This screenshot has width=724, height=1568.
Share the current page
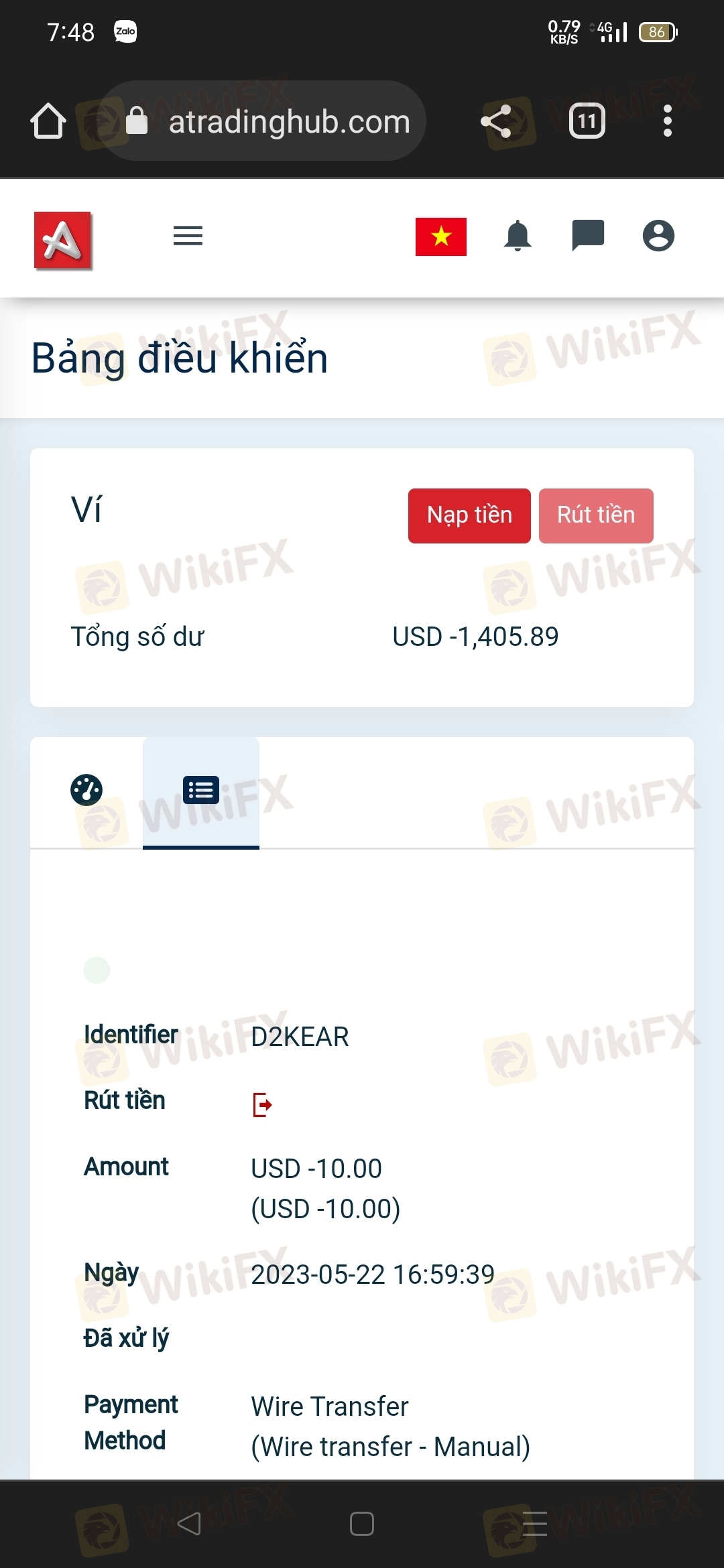tap(496, 121)
